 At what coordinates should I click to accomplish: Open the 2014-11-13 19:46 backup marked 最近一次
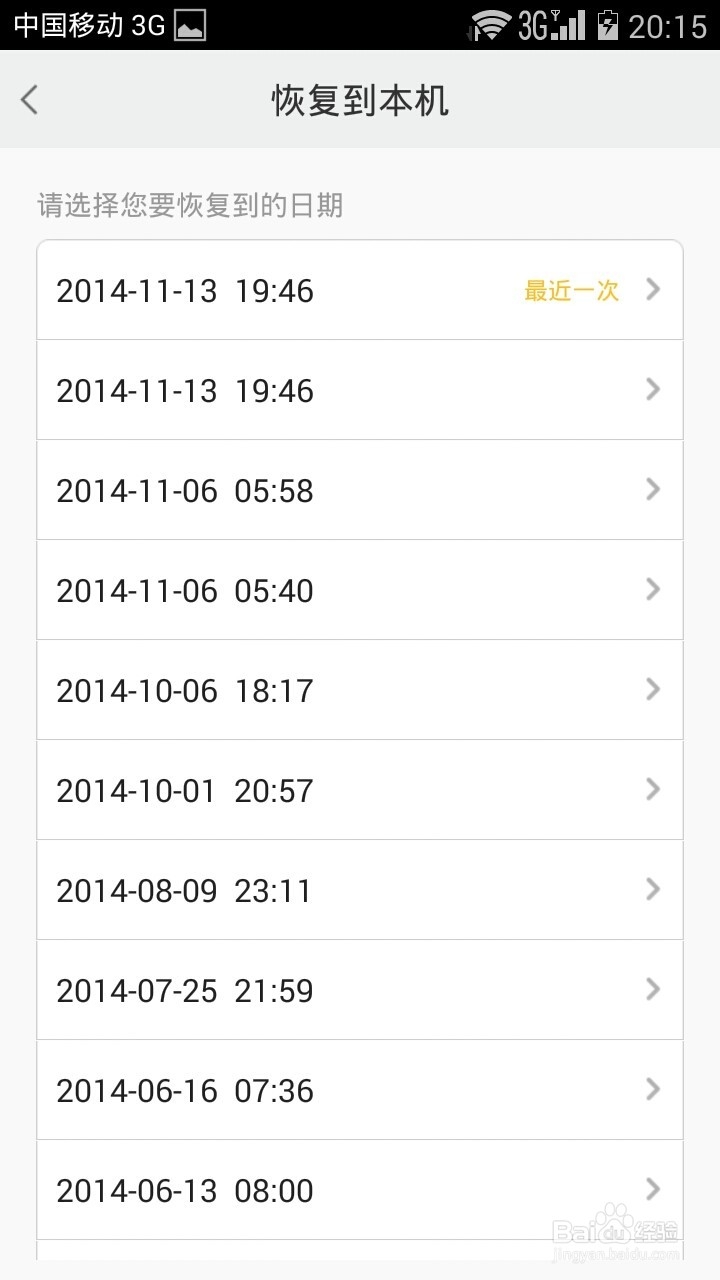tap(360, 290)
